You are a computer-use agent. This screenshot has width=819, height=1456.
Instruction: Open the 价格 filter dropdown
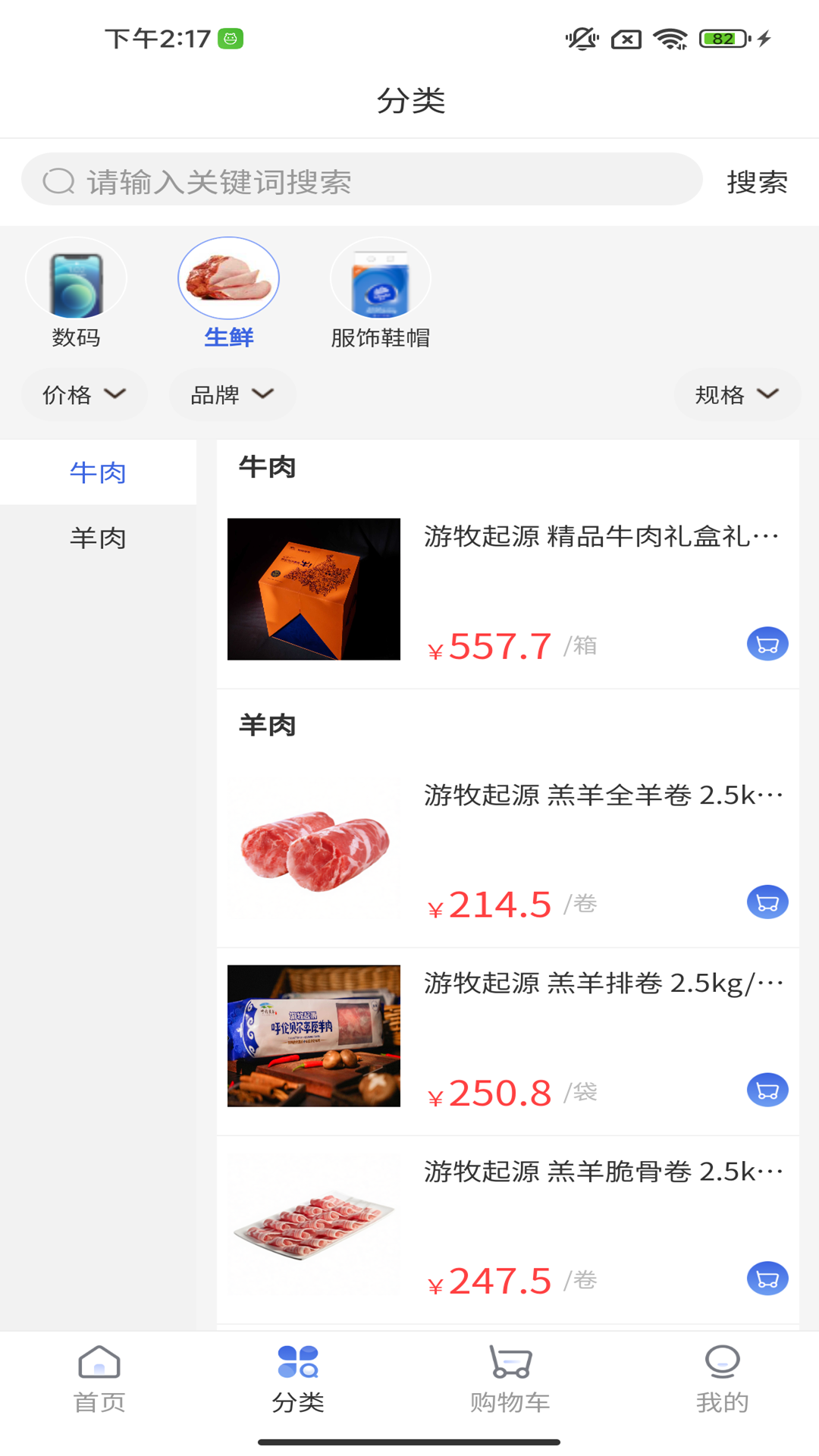(x=83, y=394)
